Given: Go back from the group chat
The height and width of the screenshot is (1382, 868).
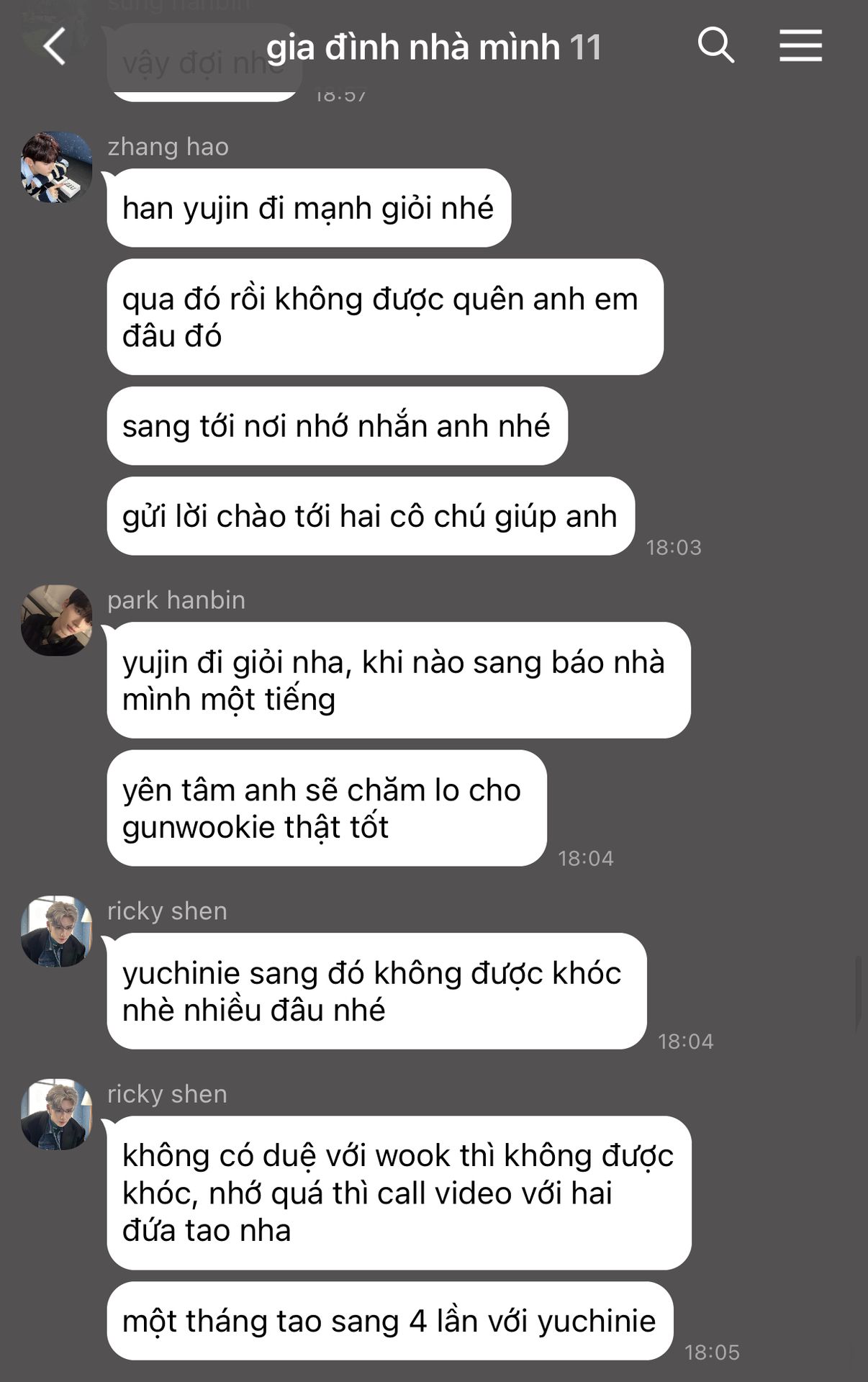Looking at the screenshot, I should (x=54, y=47).
